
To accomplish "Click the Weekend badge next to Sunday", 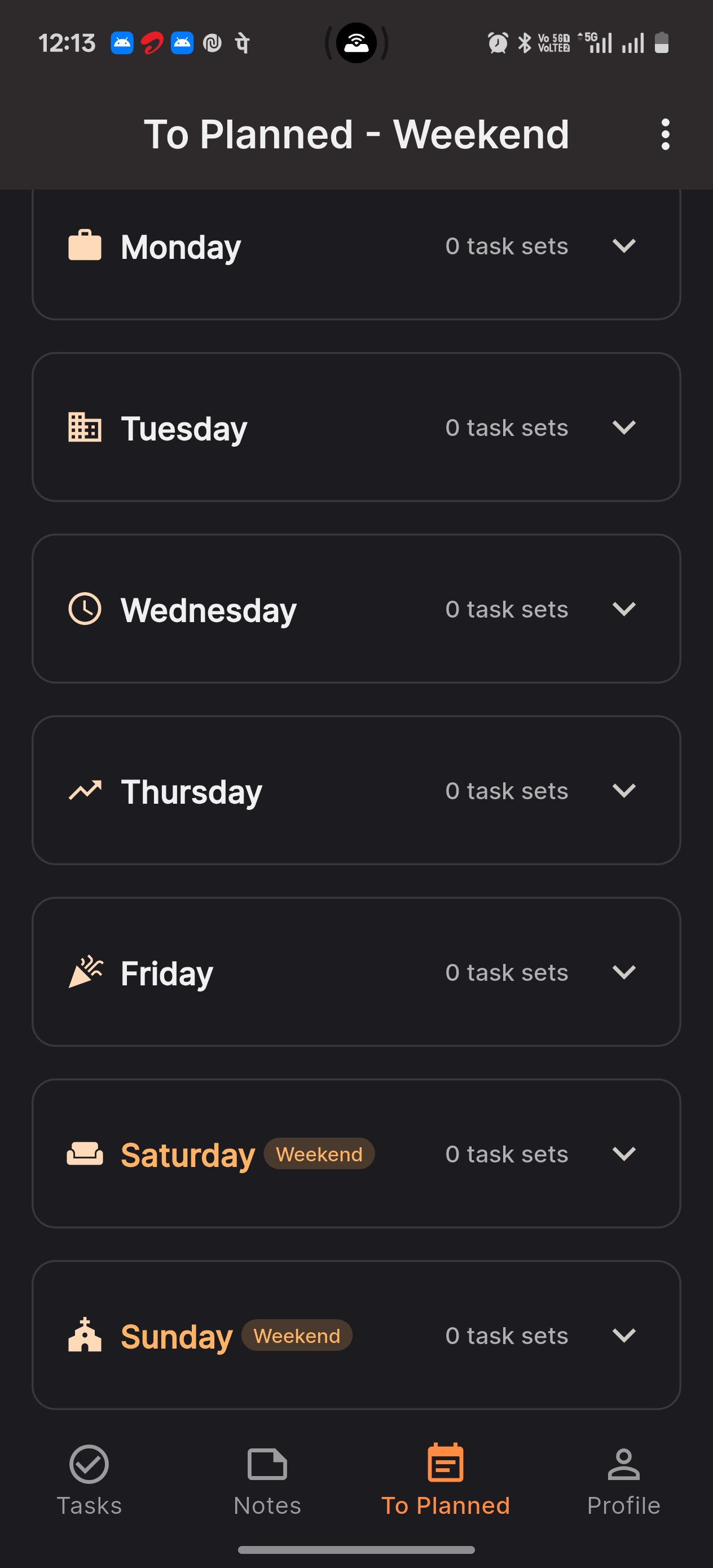I will (297, 1336).
